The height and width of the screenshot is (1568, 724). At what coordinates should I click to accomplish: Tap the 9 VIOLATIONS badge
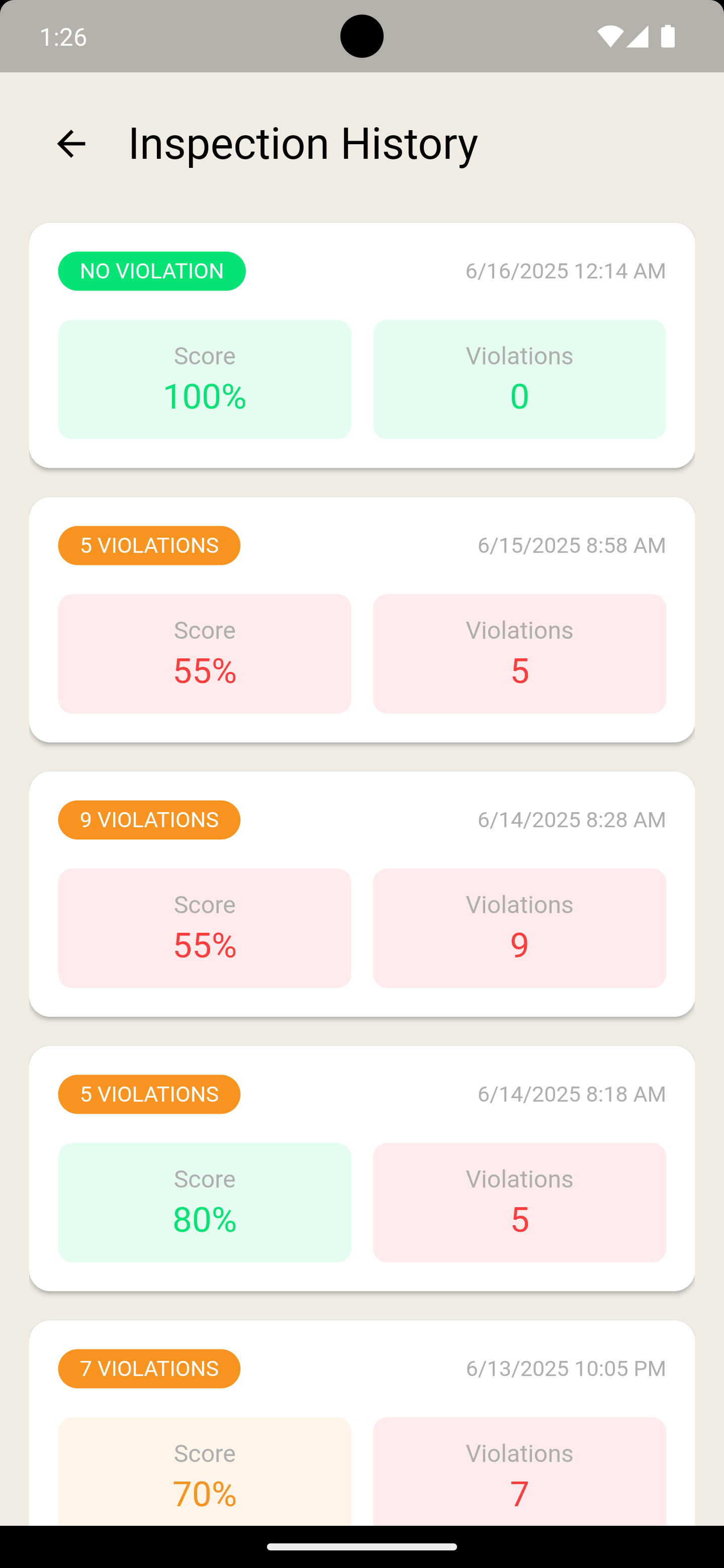coord(149,820)
